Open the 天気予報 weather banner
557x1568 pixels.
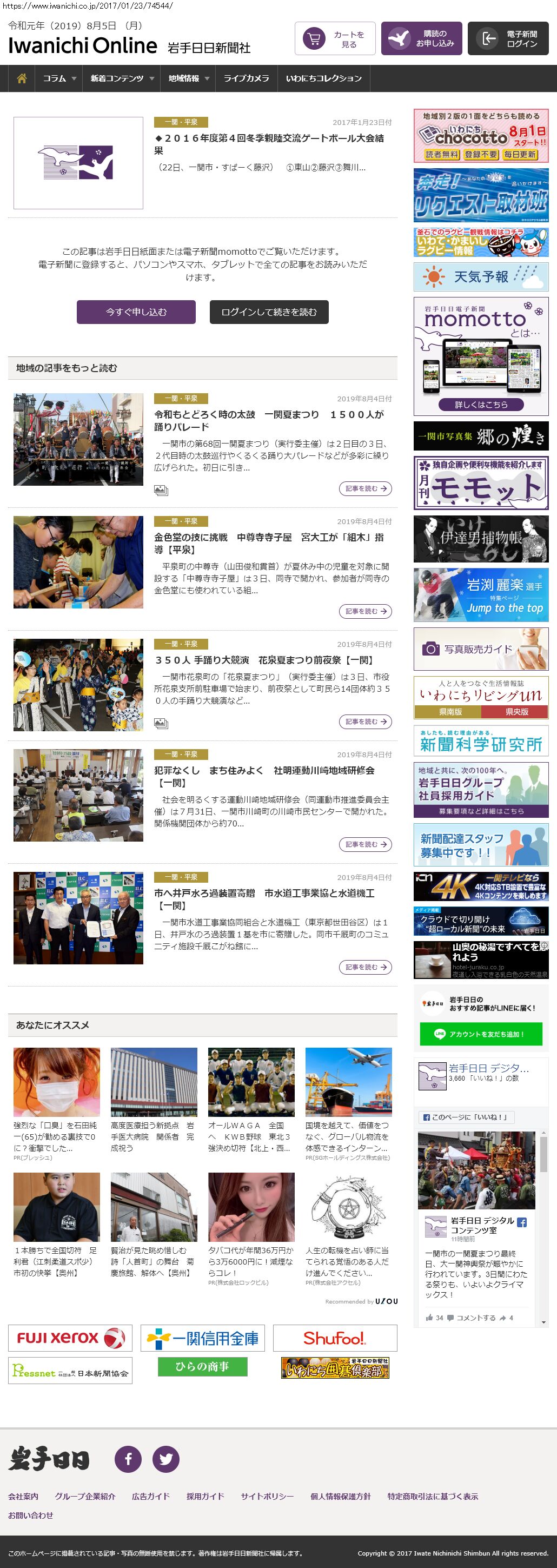point(480,277)
